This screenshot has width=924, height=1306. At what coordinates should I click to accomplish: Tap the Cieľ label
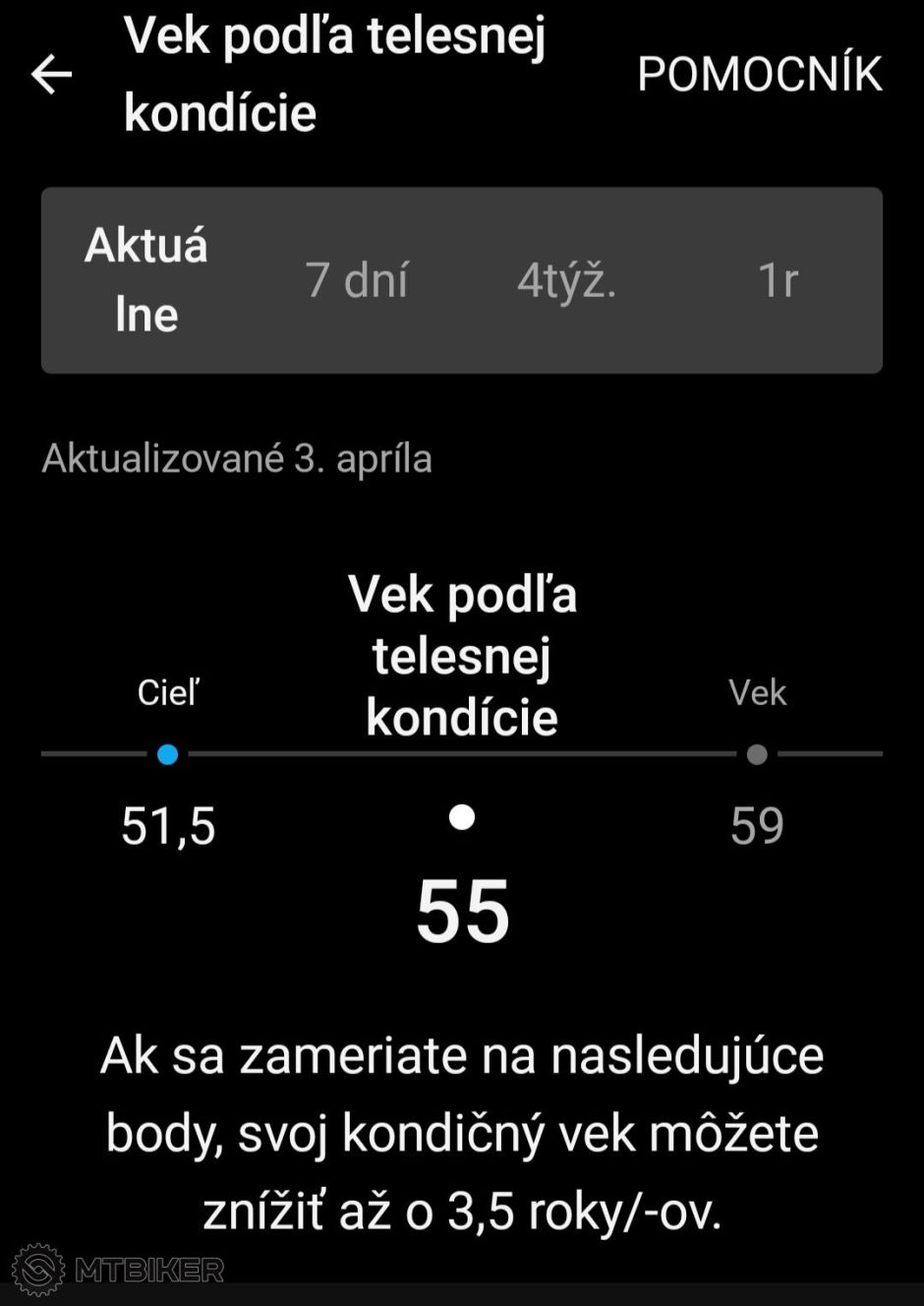click(168, 692)
